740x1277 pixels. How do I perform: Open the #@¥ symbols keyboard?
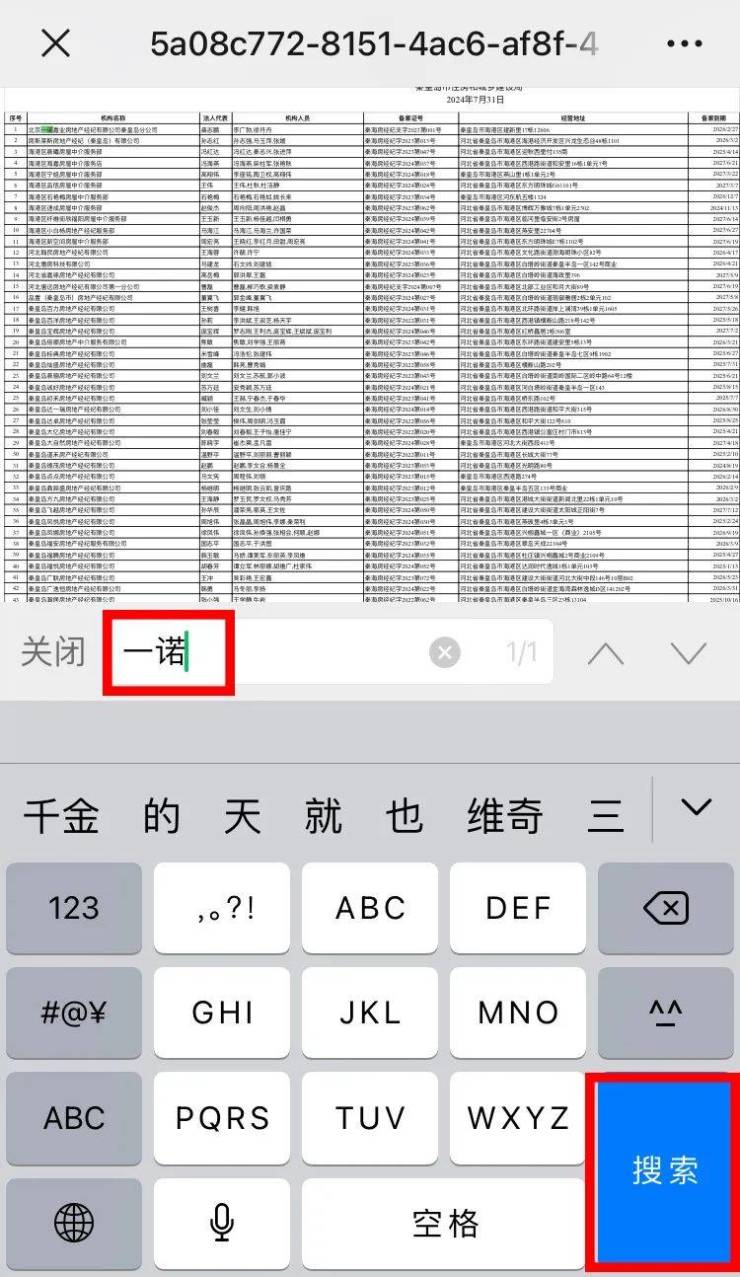(74, 1012)
